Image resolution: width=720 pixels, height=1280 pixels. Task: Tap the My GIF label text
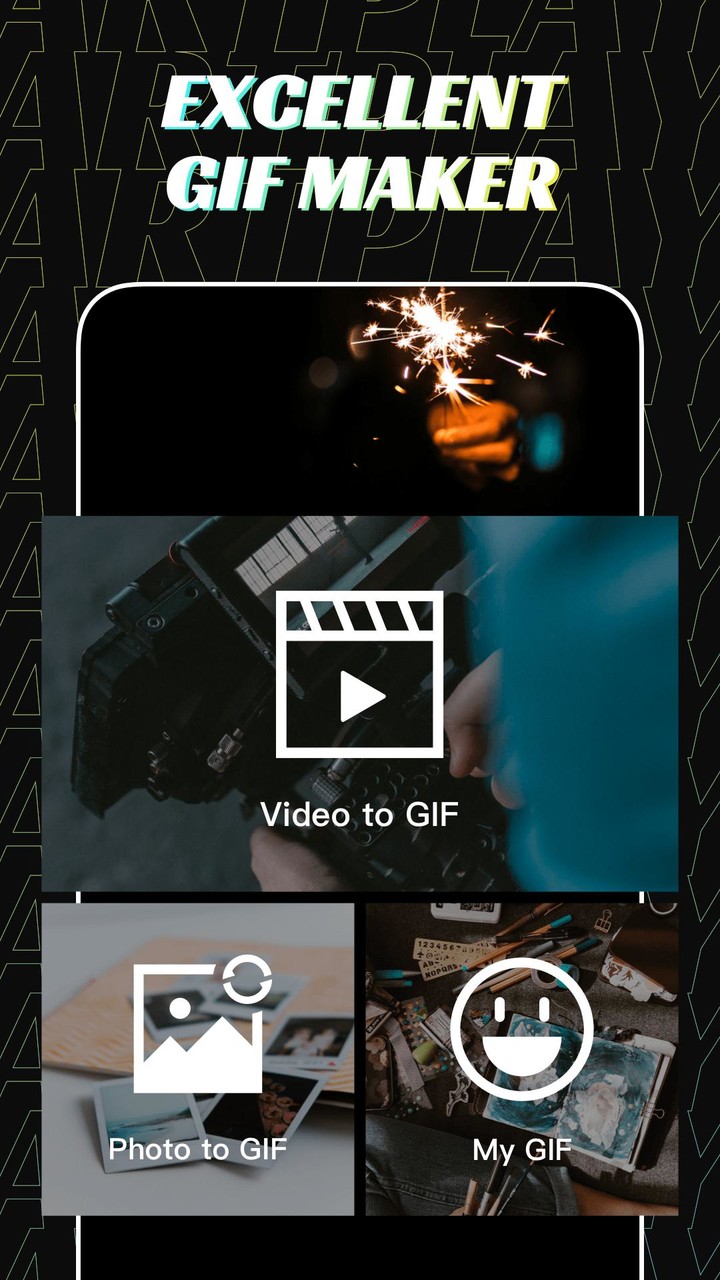click(x=520, y=1150)
